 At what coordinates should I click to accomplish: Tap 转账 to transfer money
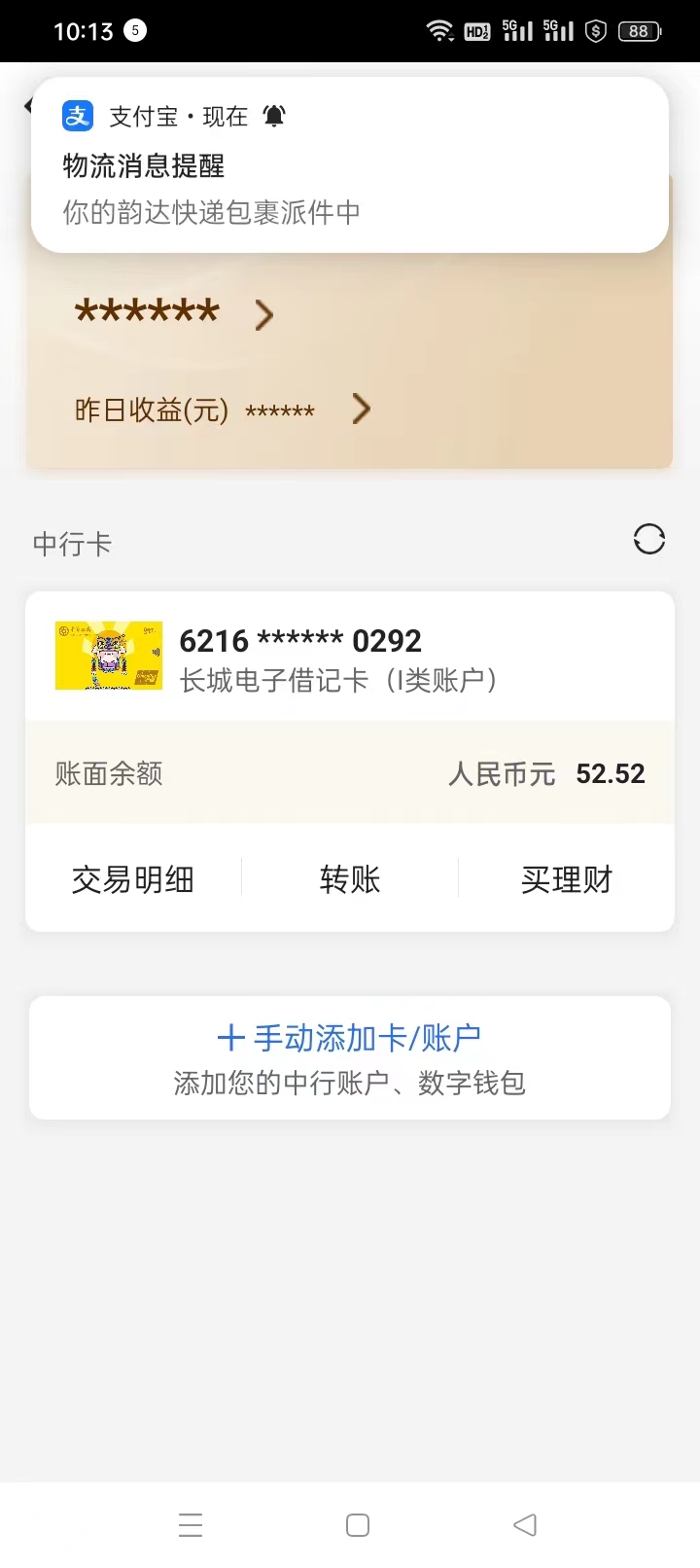[350, 879]
